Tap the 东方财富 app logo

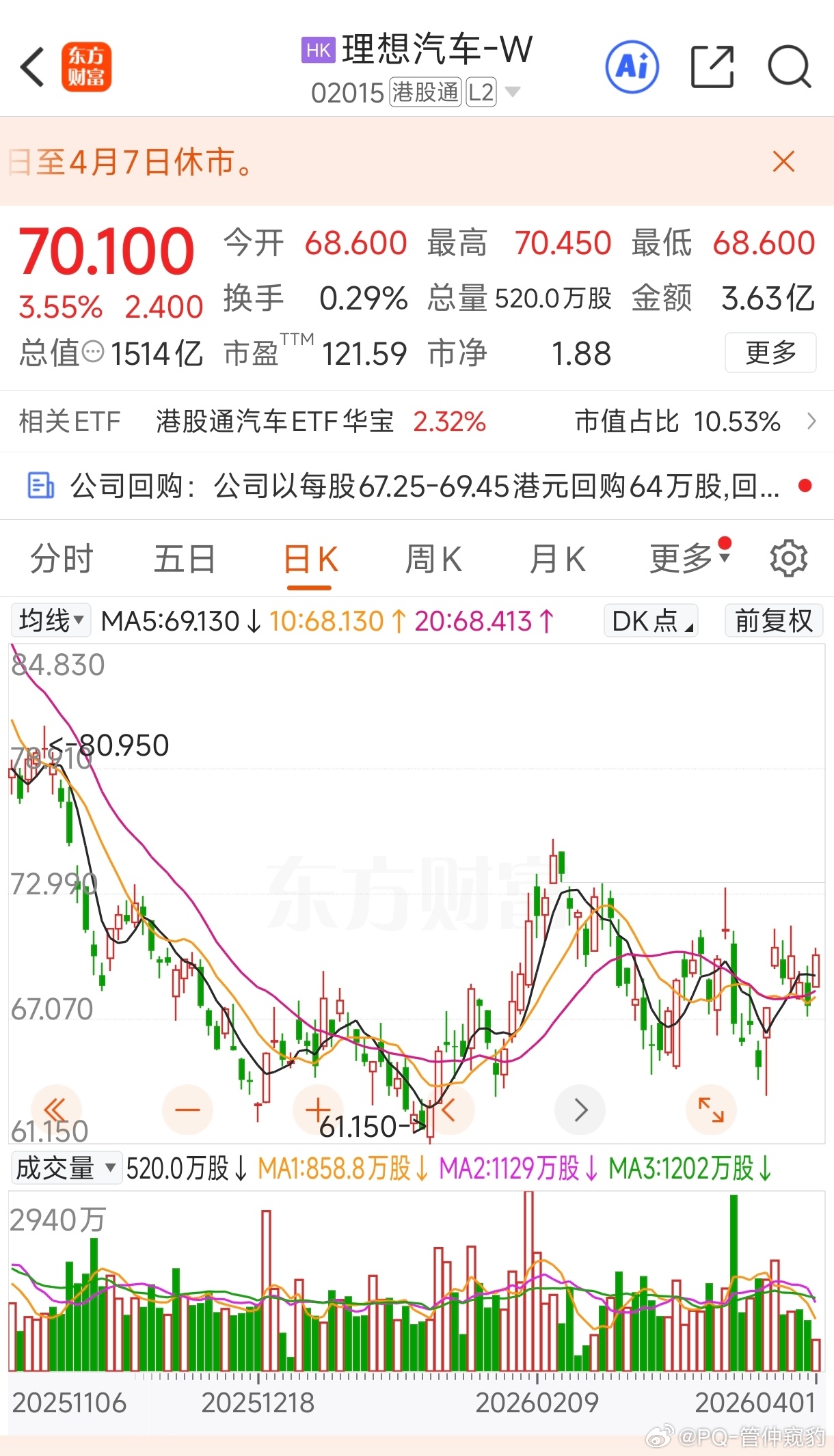click(x=87, y=68)
